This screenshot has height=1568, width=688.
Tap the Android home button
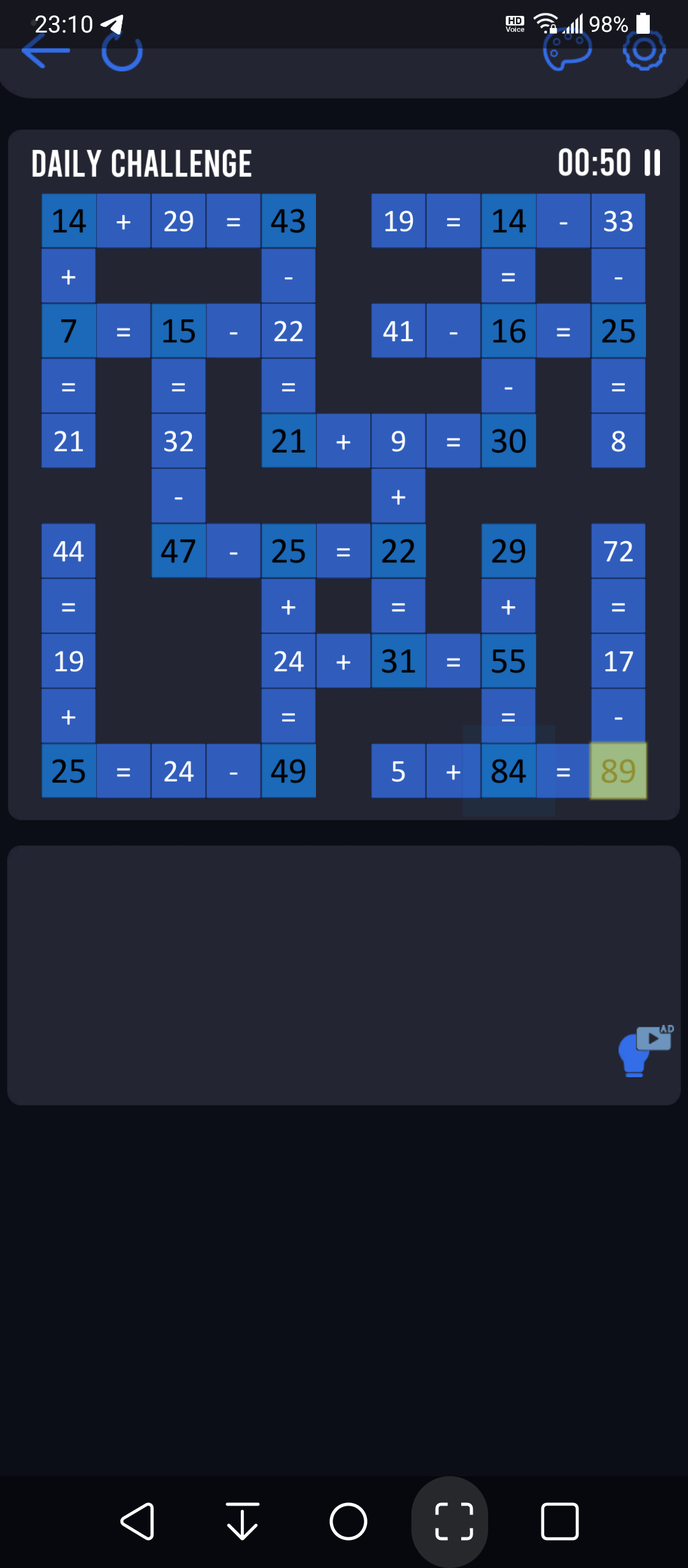coord(348,1521)
